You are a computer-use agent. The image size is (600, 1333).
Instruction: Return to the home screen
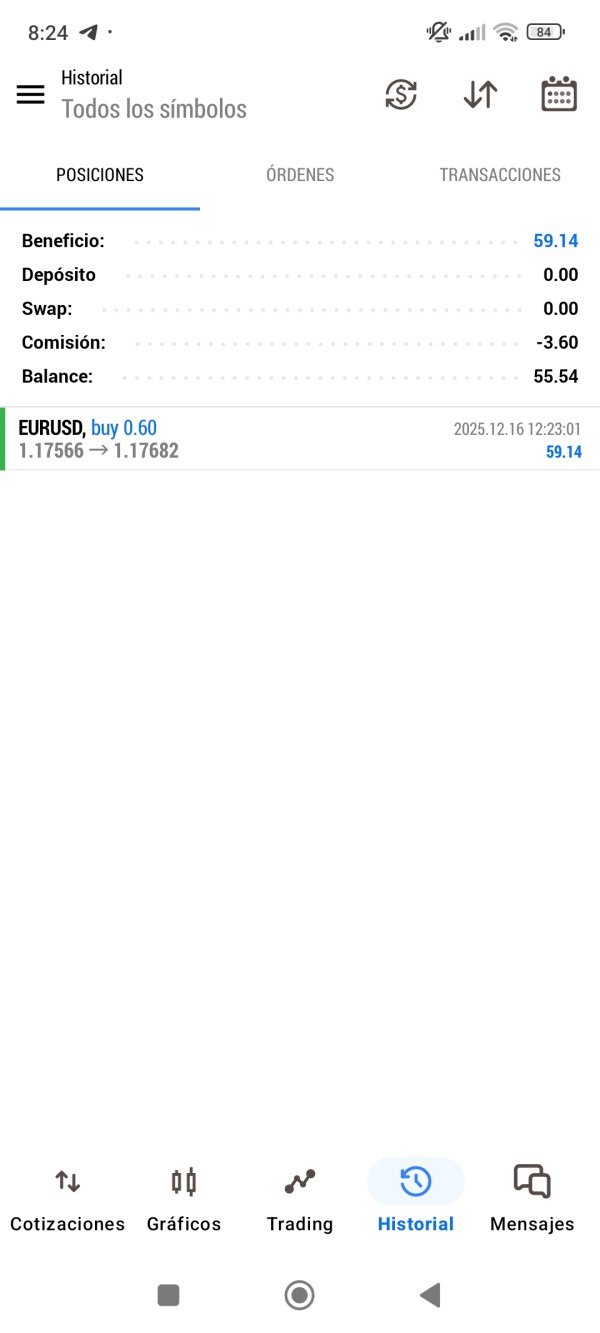[x=299, y=1296]
